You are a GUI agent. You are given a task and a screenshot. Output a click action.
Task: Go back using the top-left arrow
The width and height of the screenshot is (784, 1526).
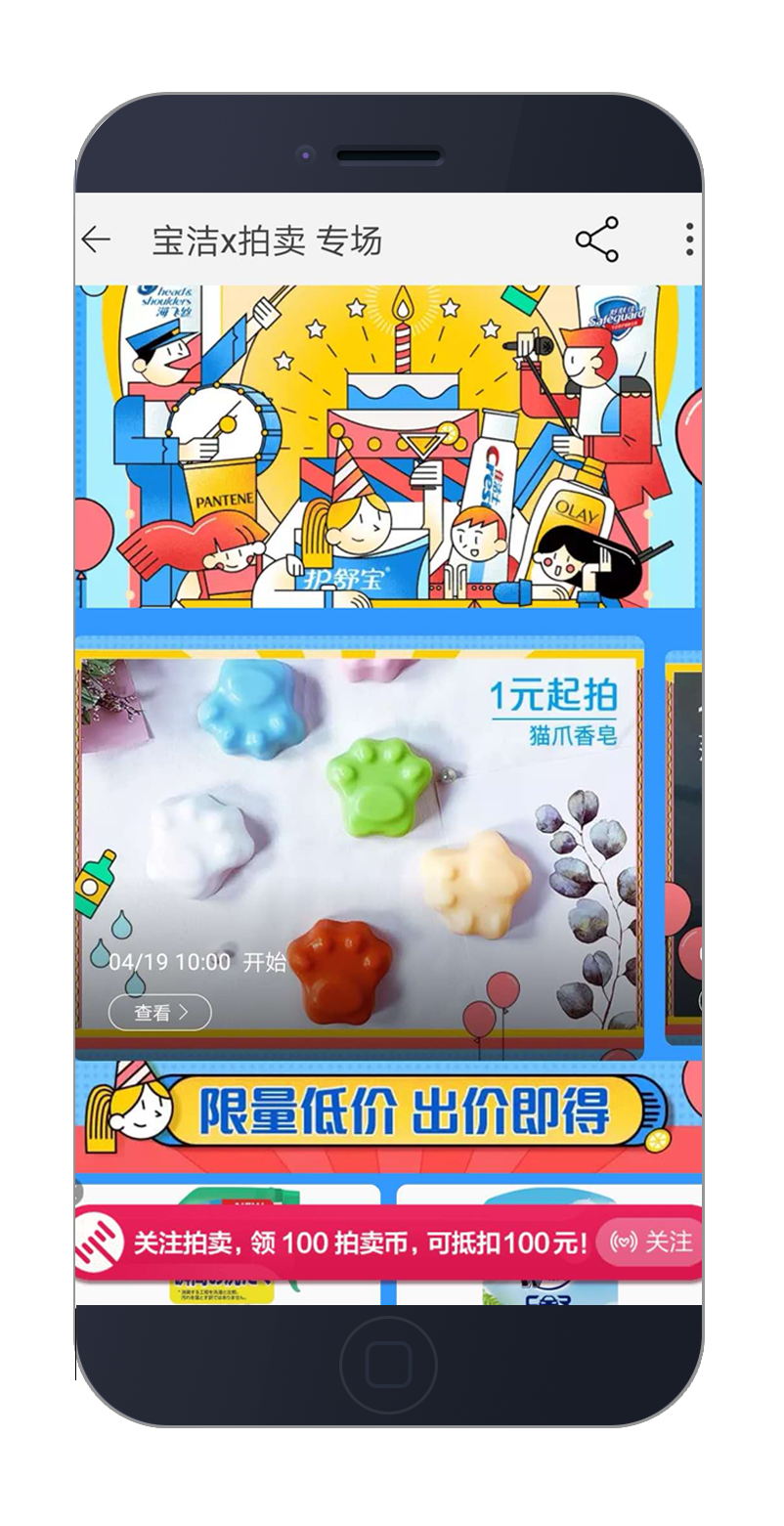96,240
